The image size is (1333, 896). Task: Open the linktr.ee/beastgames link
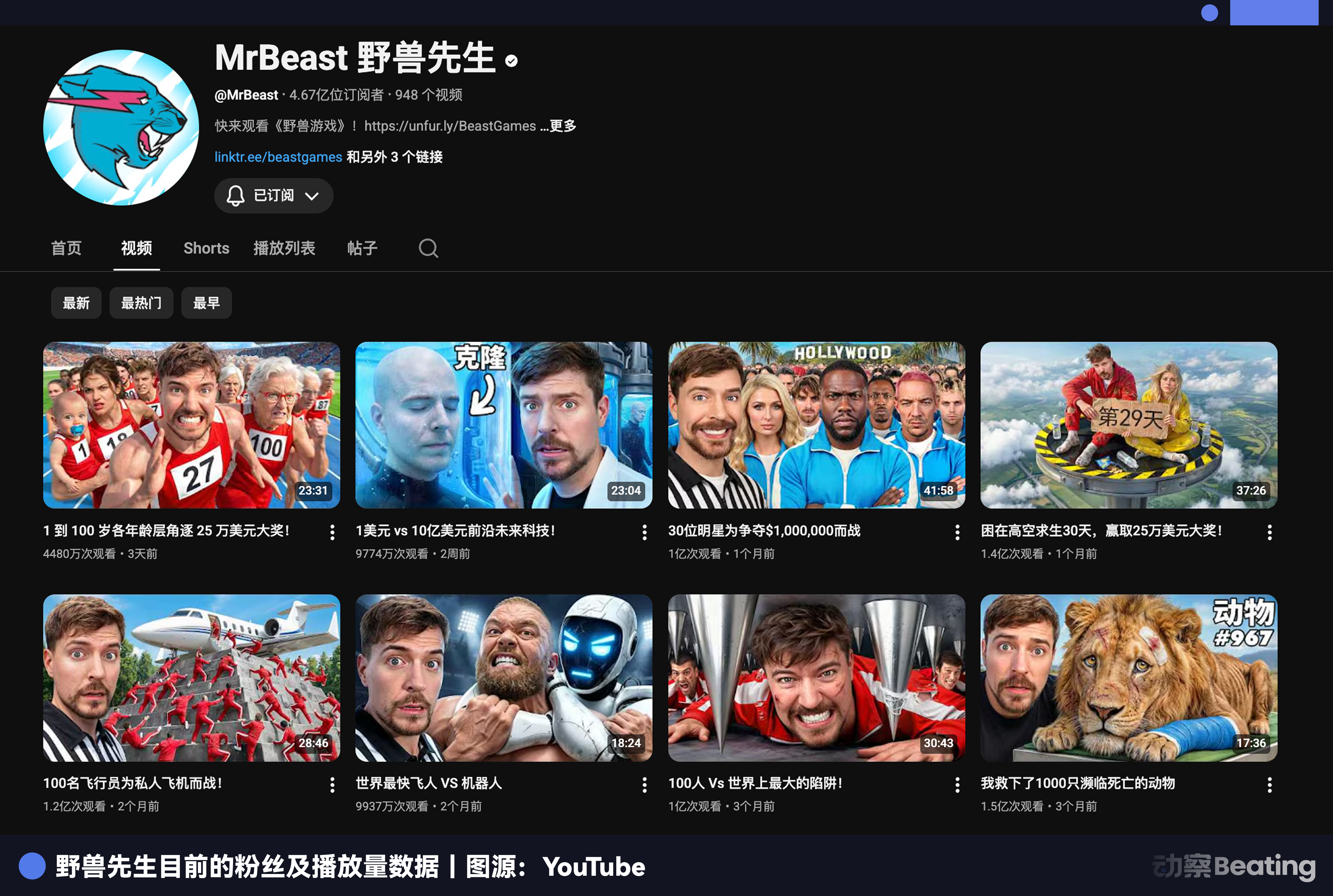click(278, 157)
